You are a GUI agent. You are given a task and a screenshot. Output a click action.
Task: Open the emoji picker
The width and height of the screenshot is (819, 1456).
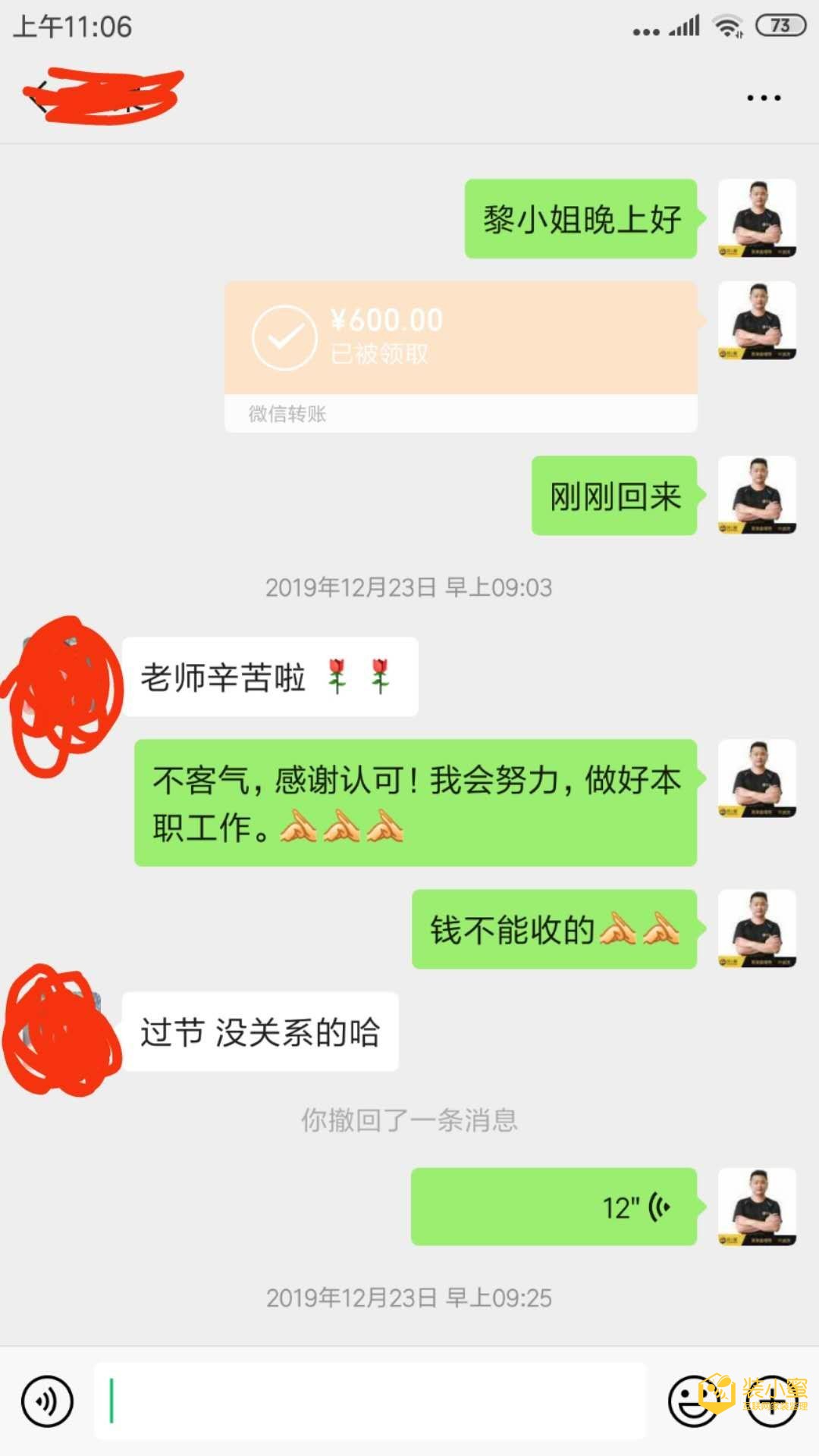[x=692, y=1401]
